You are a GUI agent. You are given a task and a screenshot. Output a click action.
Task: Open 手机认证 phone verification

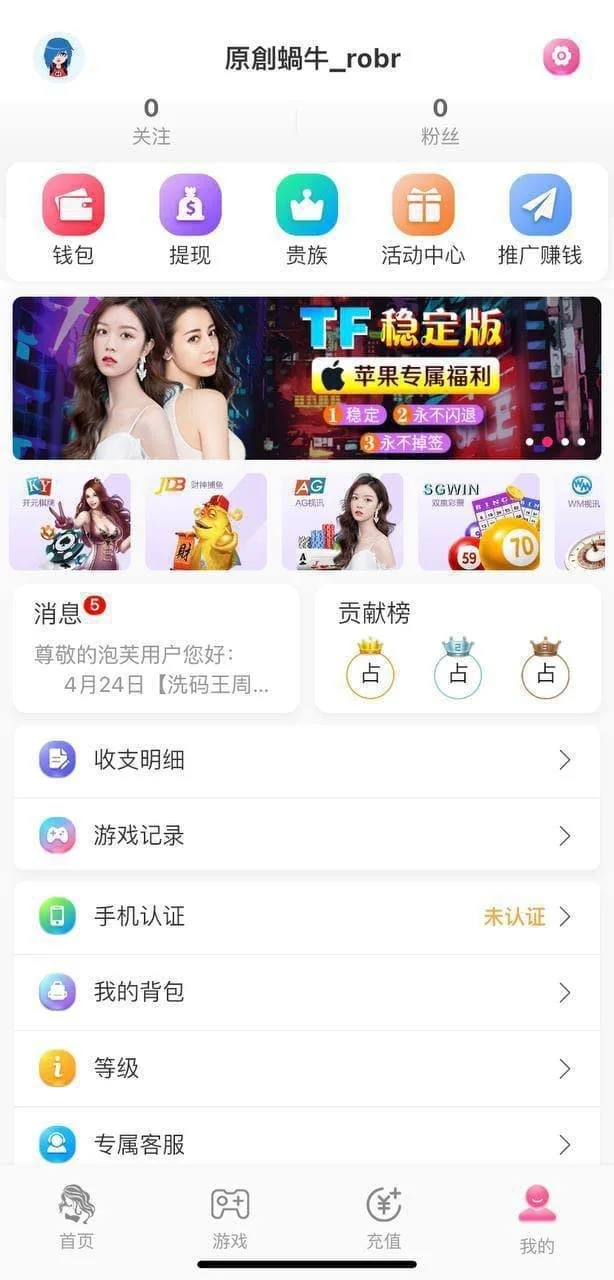[x=307, y=916]
